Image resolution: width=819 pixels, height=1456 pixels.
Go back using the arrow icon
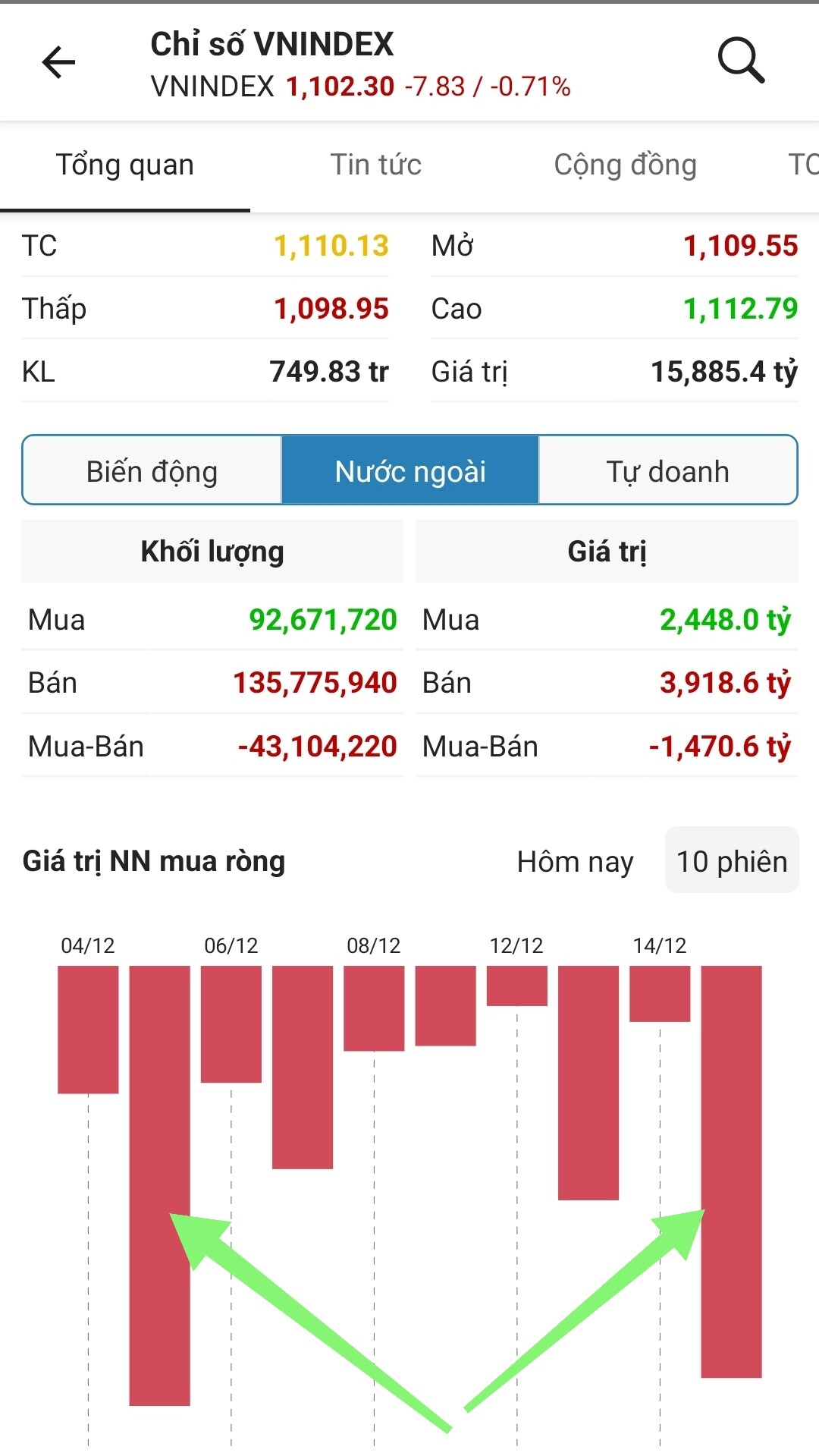(x=58, y=62)
